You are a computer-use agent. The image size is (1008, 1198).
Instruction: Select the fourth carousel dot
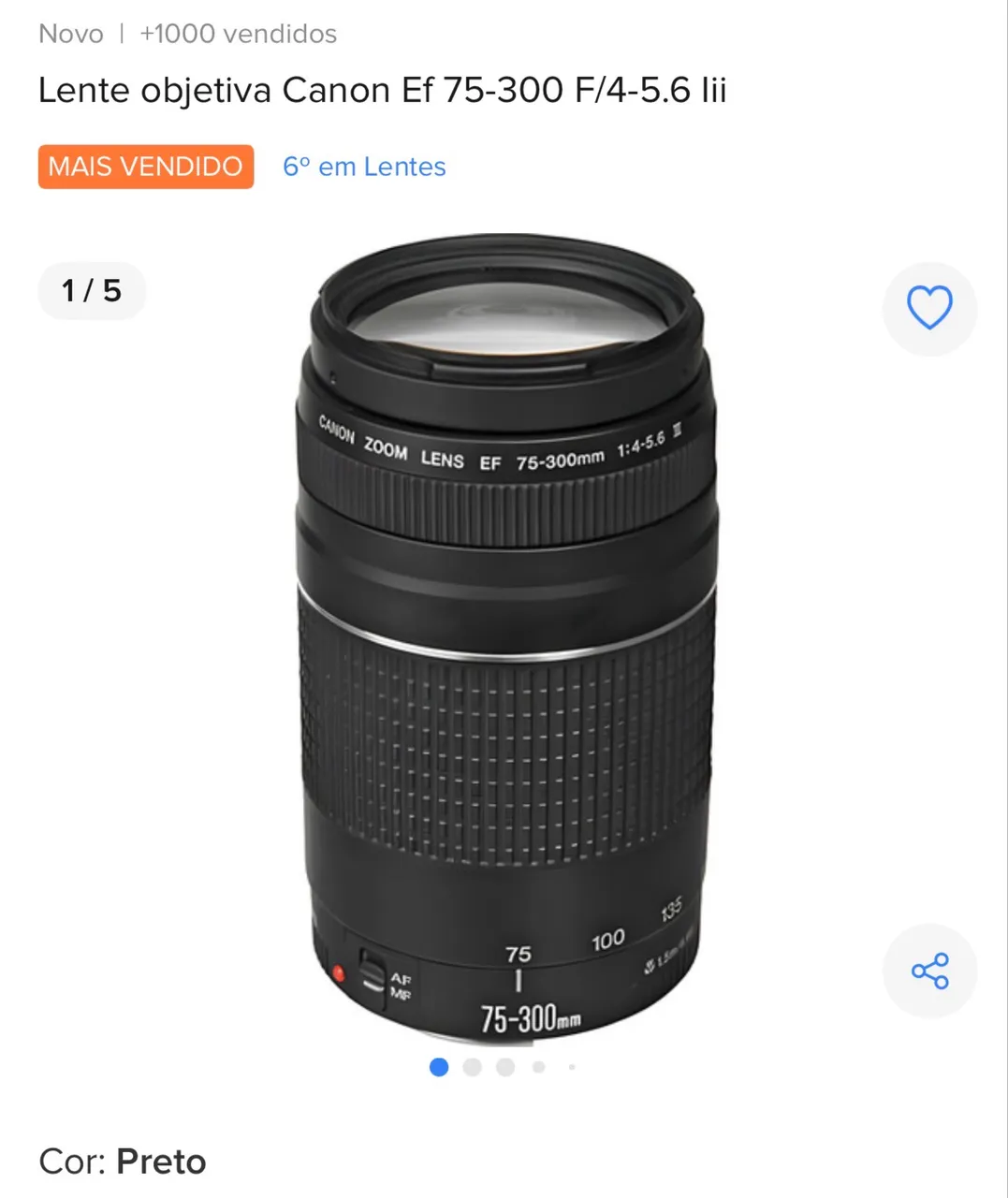pyautogui.click(x=539, y=1066)
